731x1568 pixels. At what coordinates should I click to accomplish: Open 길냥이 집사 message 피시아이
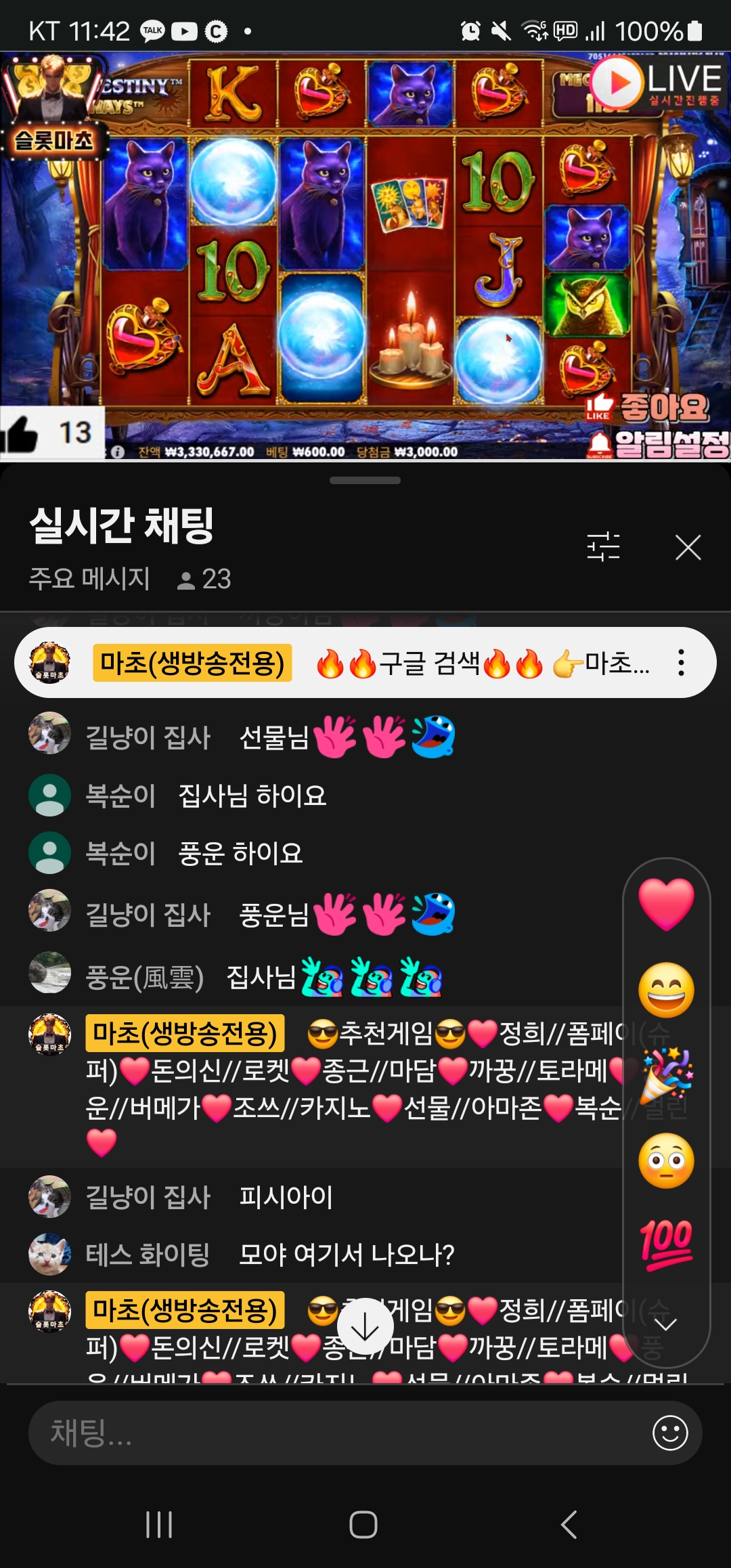(286, 1197)
